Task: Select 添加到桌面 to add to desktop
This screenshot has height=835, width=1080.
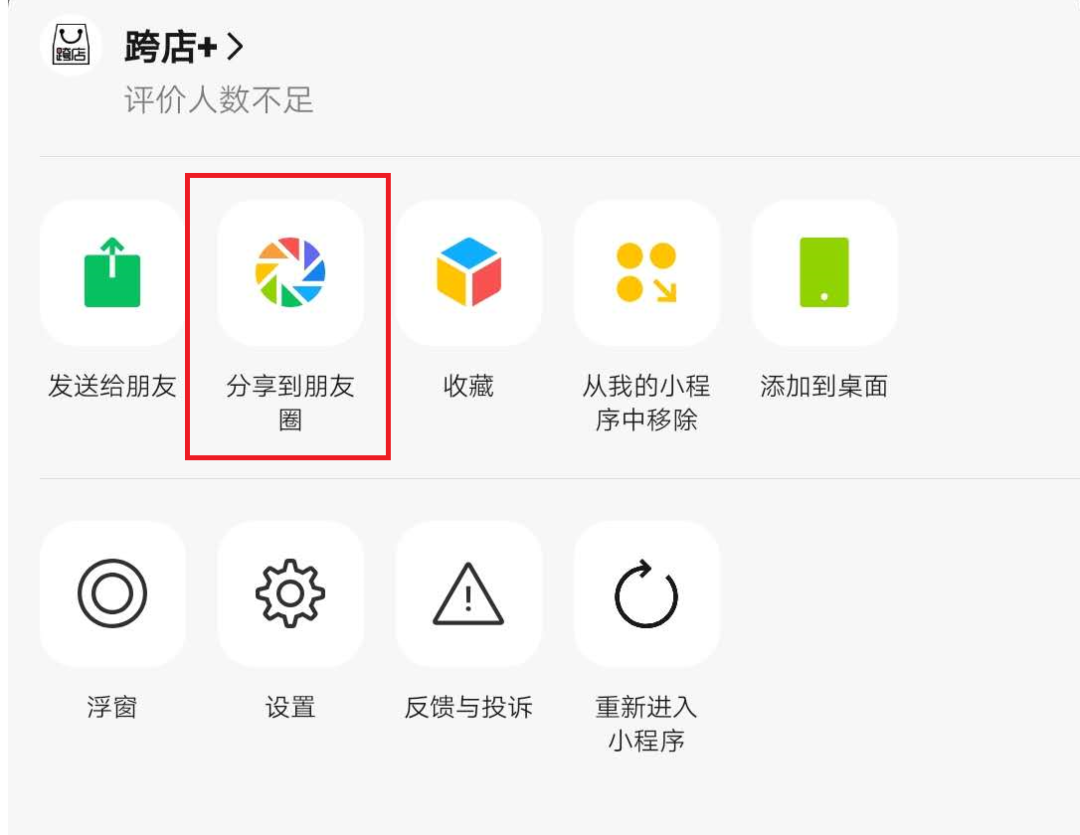Action: pyautogui.click(x=824, y=273)
